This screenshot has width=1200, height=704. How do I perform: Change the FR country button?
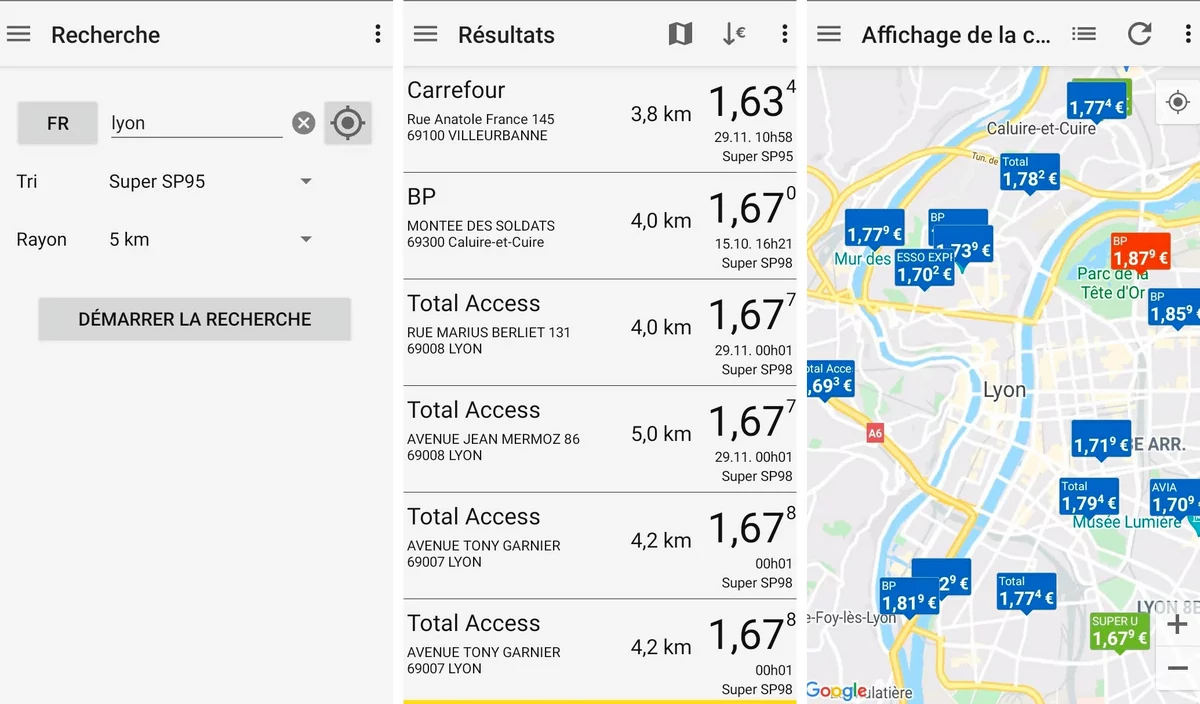tap(58, 123)
